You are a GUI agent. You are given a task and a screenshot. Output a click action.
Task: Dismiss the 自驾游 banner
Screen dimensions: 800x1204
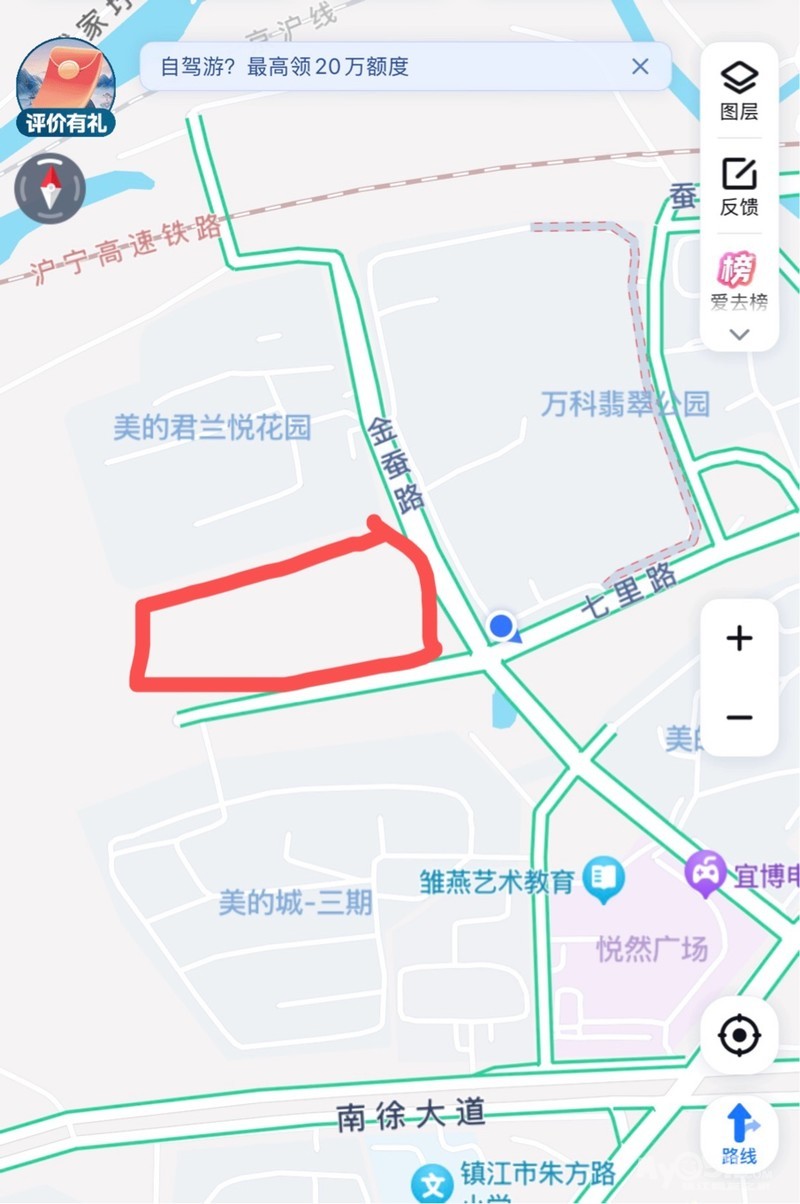click(641, 67)
